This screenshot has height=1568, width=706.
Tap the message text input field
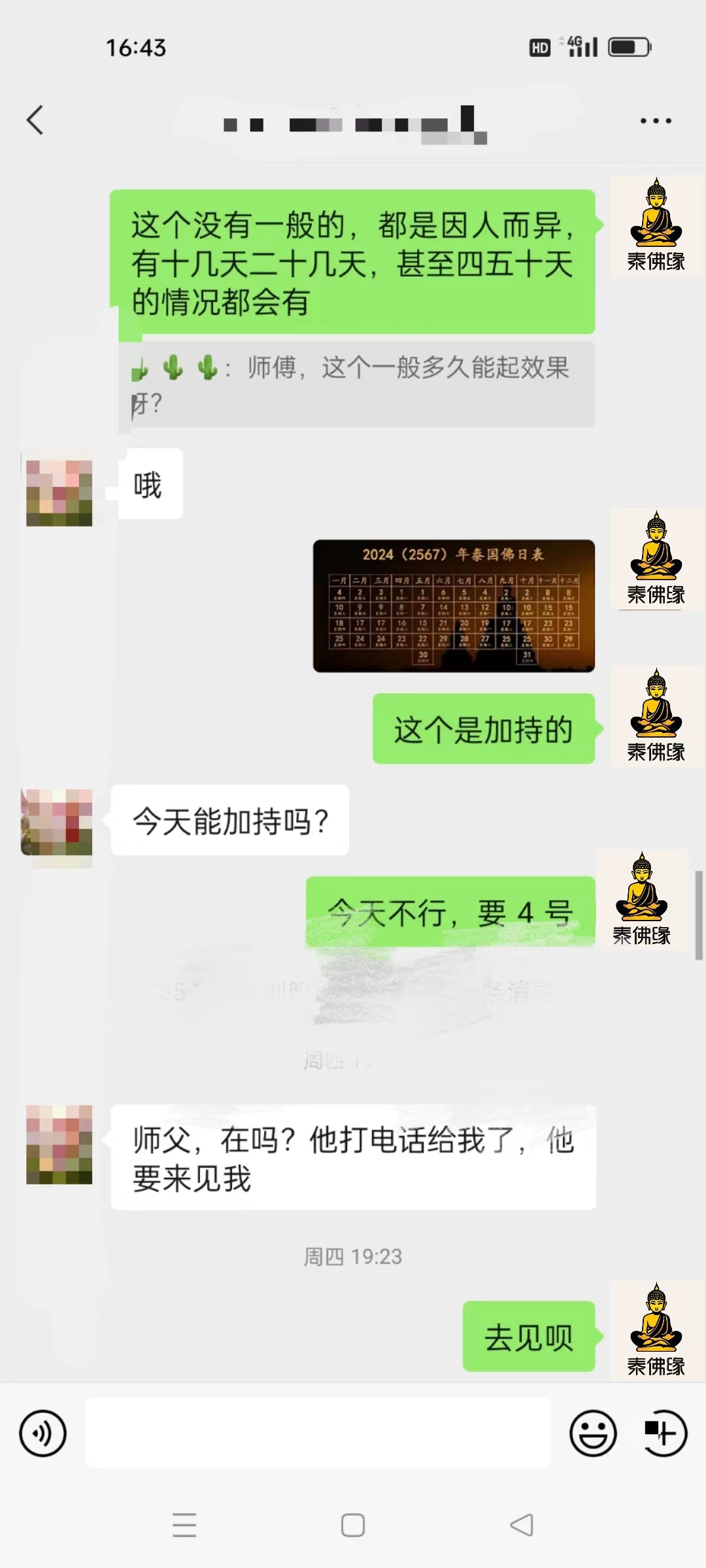click(318, 1433)
